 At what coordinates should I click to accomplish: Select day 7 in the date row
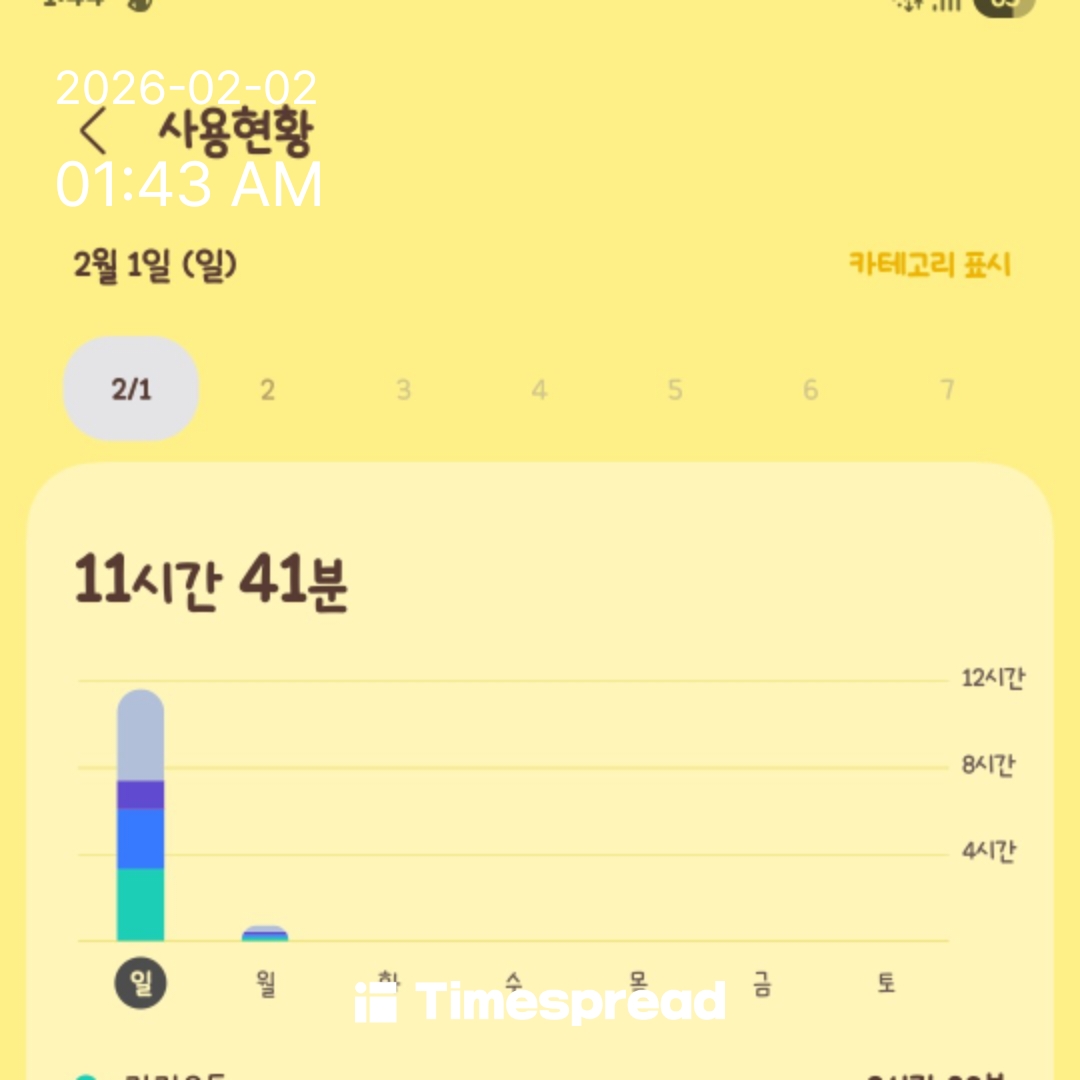click(x=946, y=390)
